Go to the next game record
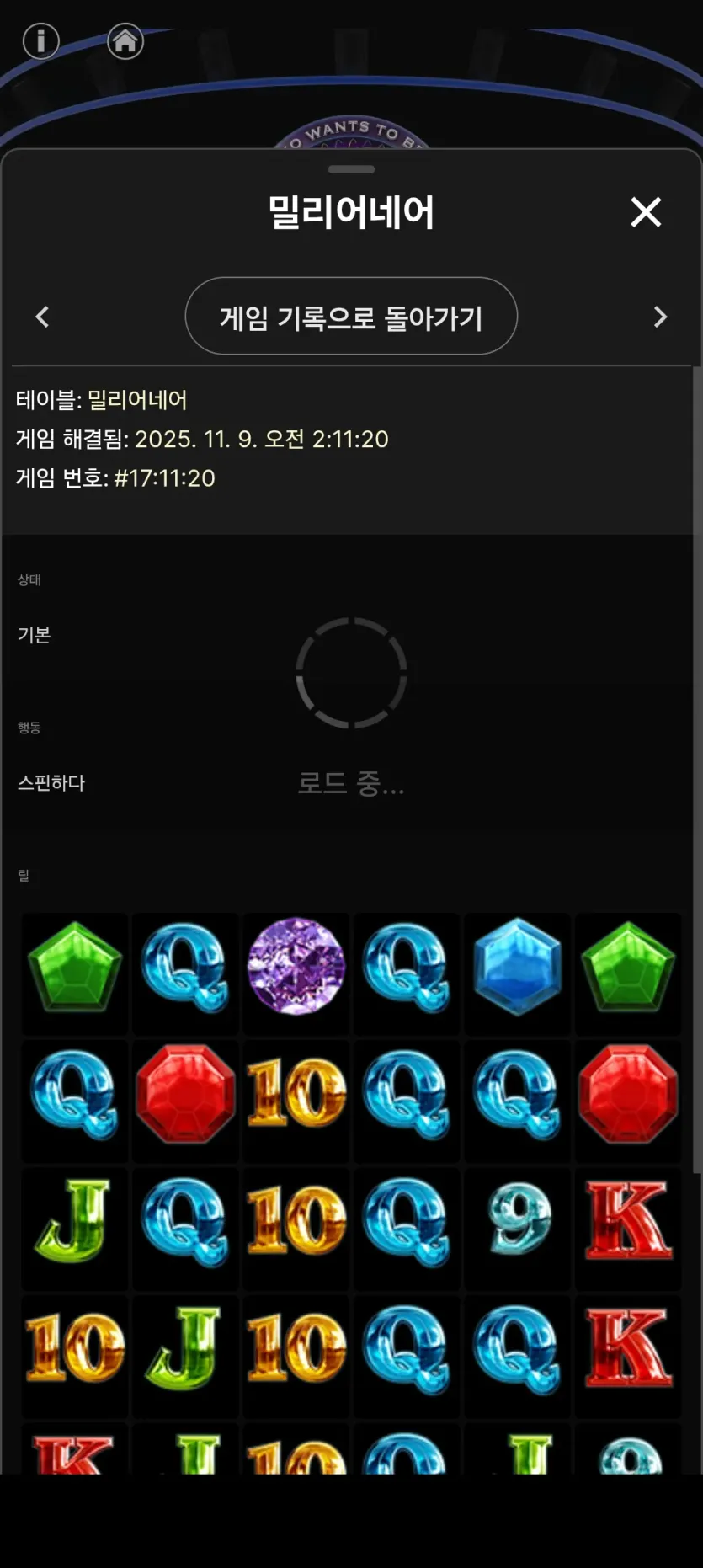Viewport: 703px width, 1568px height. pyautogui.click(x=661, y=317)
